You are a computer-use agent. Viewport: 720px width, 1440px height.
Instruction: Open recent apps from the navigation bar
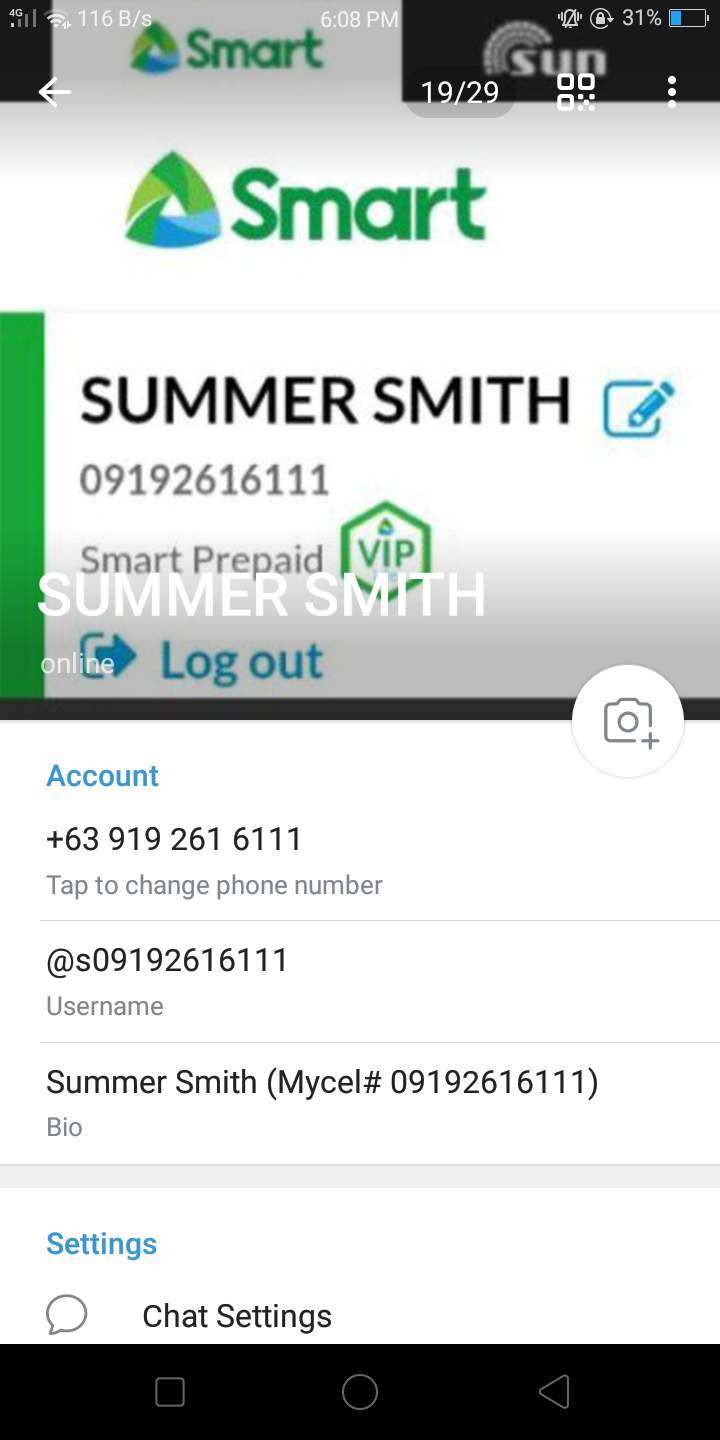[x=170, y=1392]
